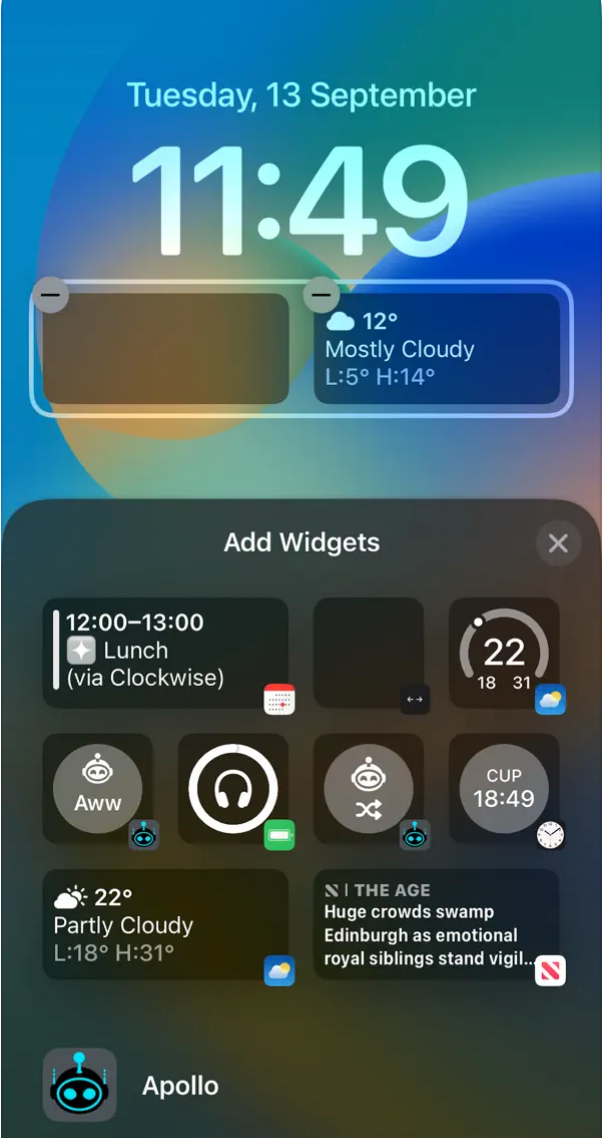Add the blank spacer widget
Screen dimensions: 614x1138
(x=368, y=652)
